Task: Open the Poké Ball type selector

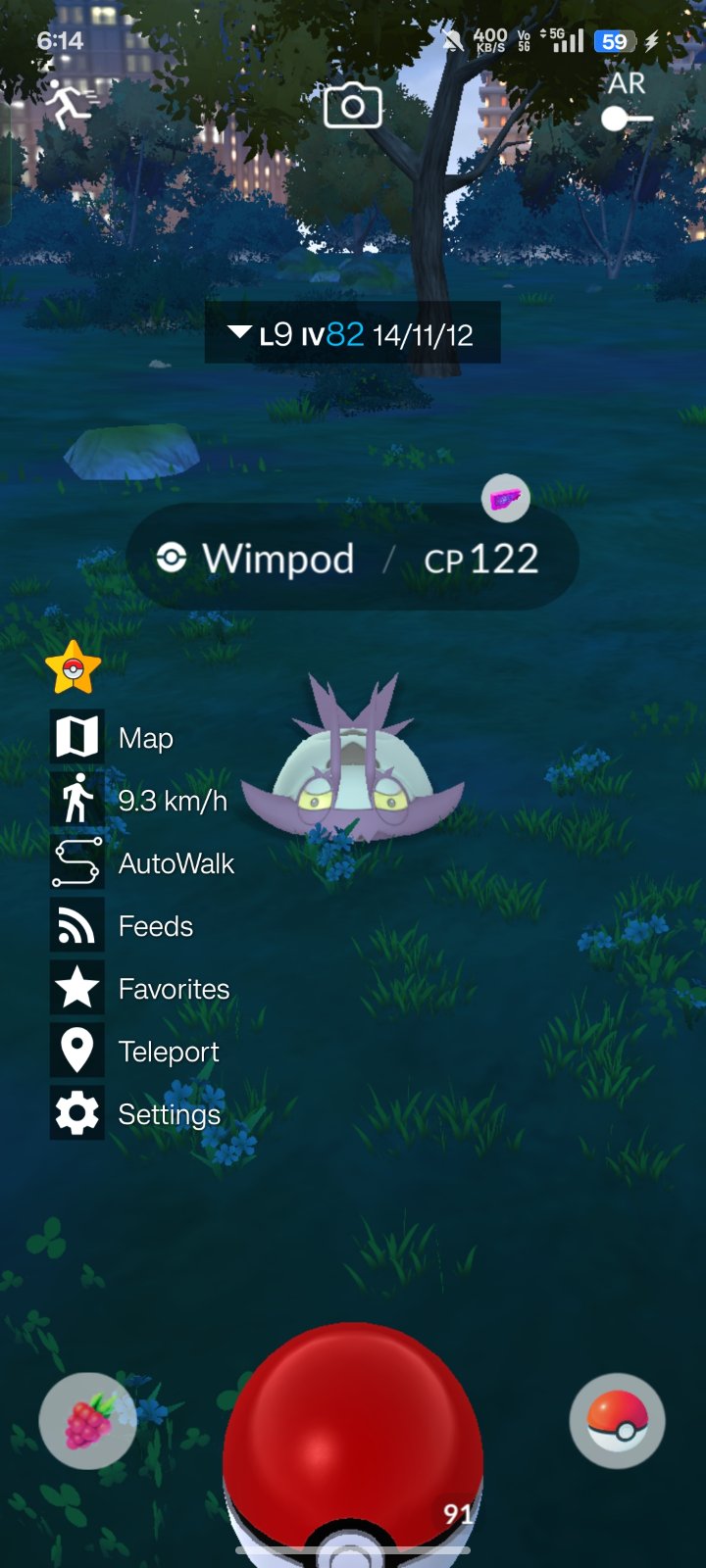Action: 617,1420
